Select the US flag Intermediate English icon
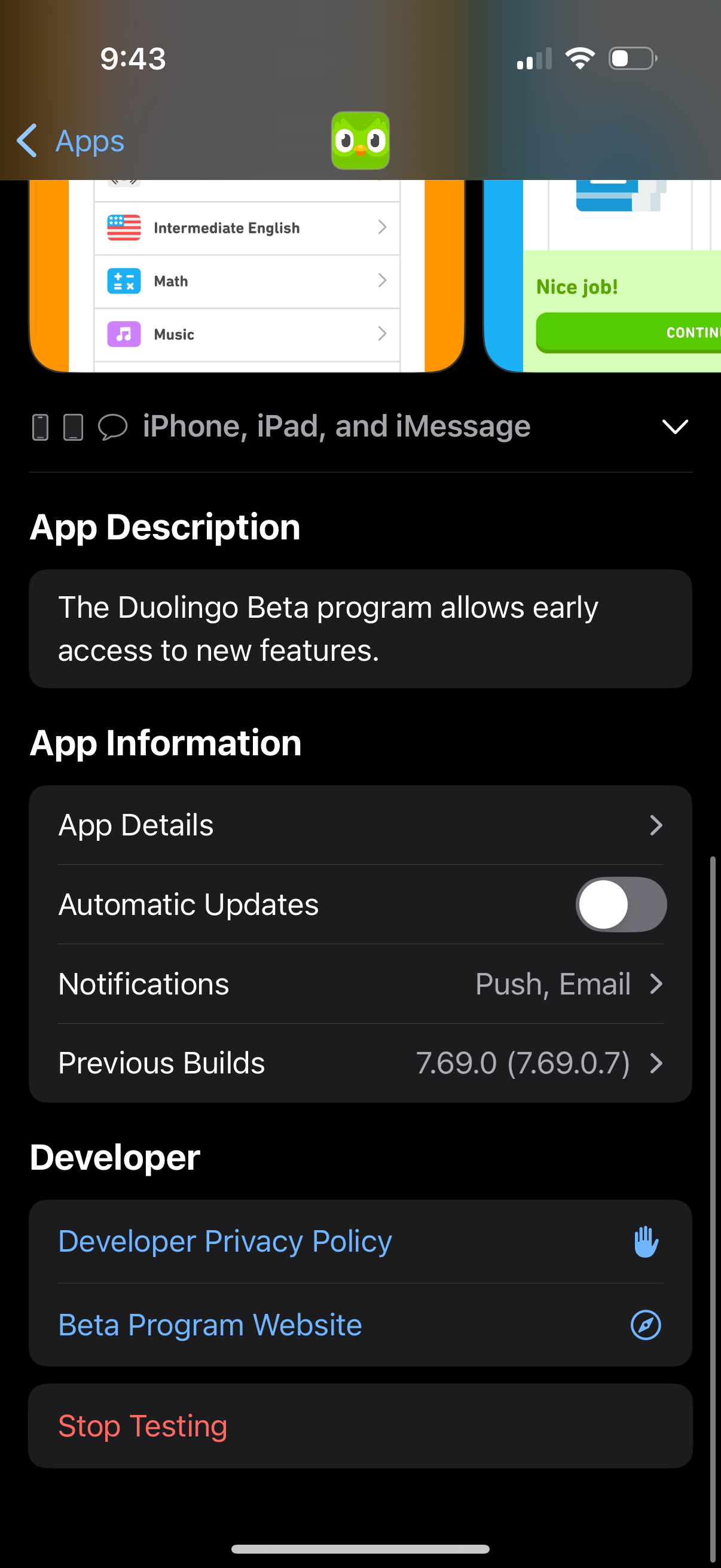Screen dimensions: 721x1568 [x=123, y=227]
